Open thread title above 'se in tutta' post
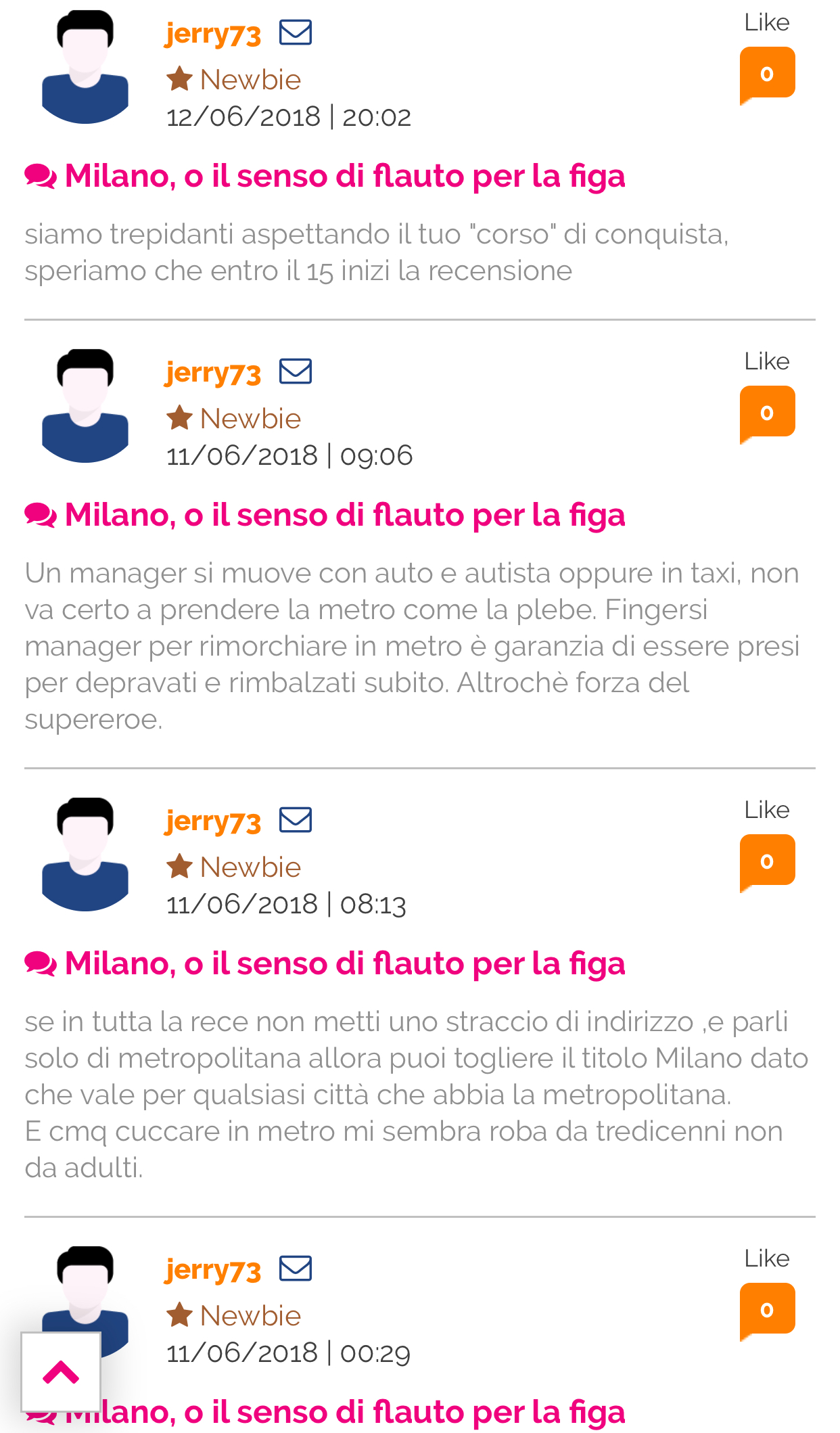This screenshot has width=840, height=1433. 344,963
